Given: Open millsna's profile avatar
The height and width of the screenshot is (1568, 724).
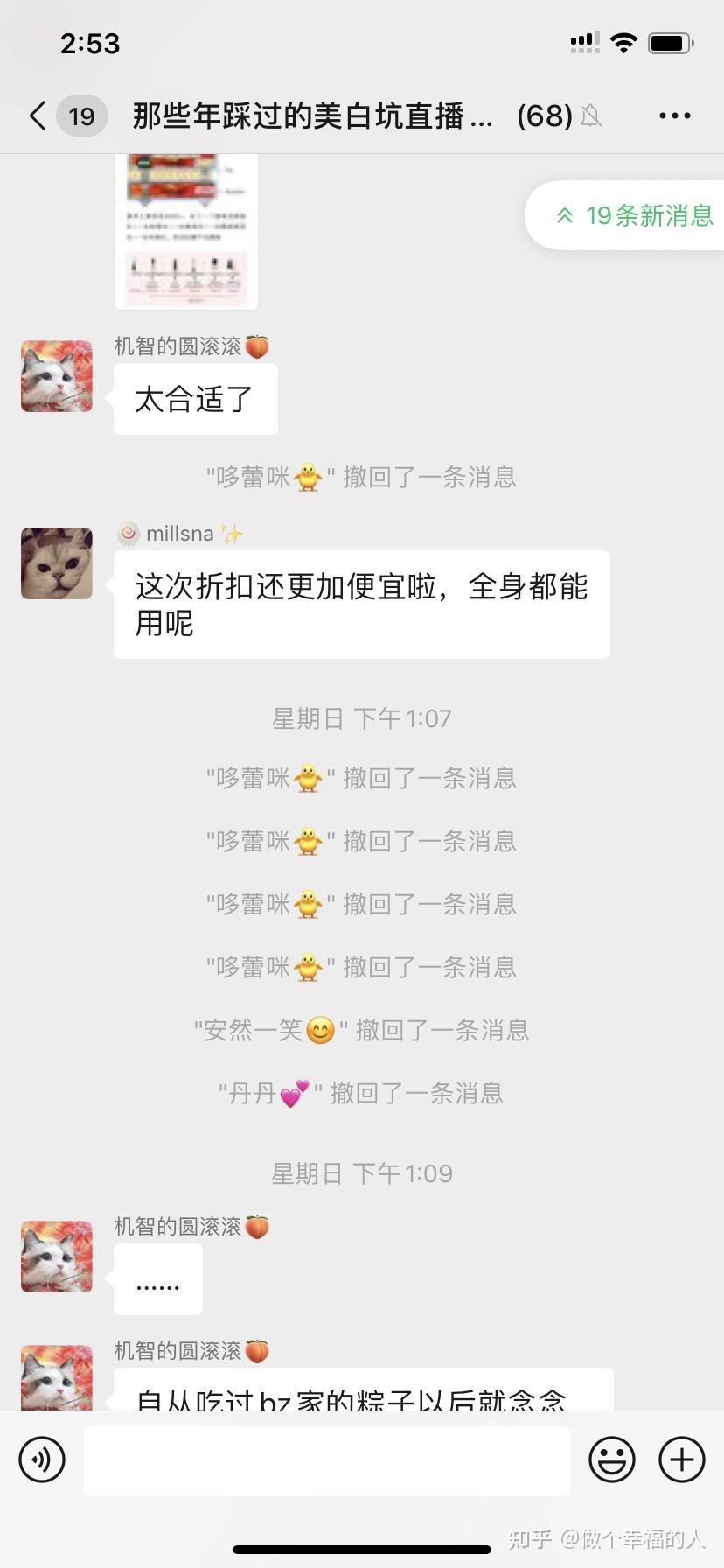Looking at the screenshot, I should pyautogui.click(x=57, y=563).
